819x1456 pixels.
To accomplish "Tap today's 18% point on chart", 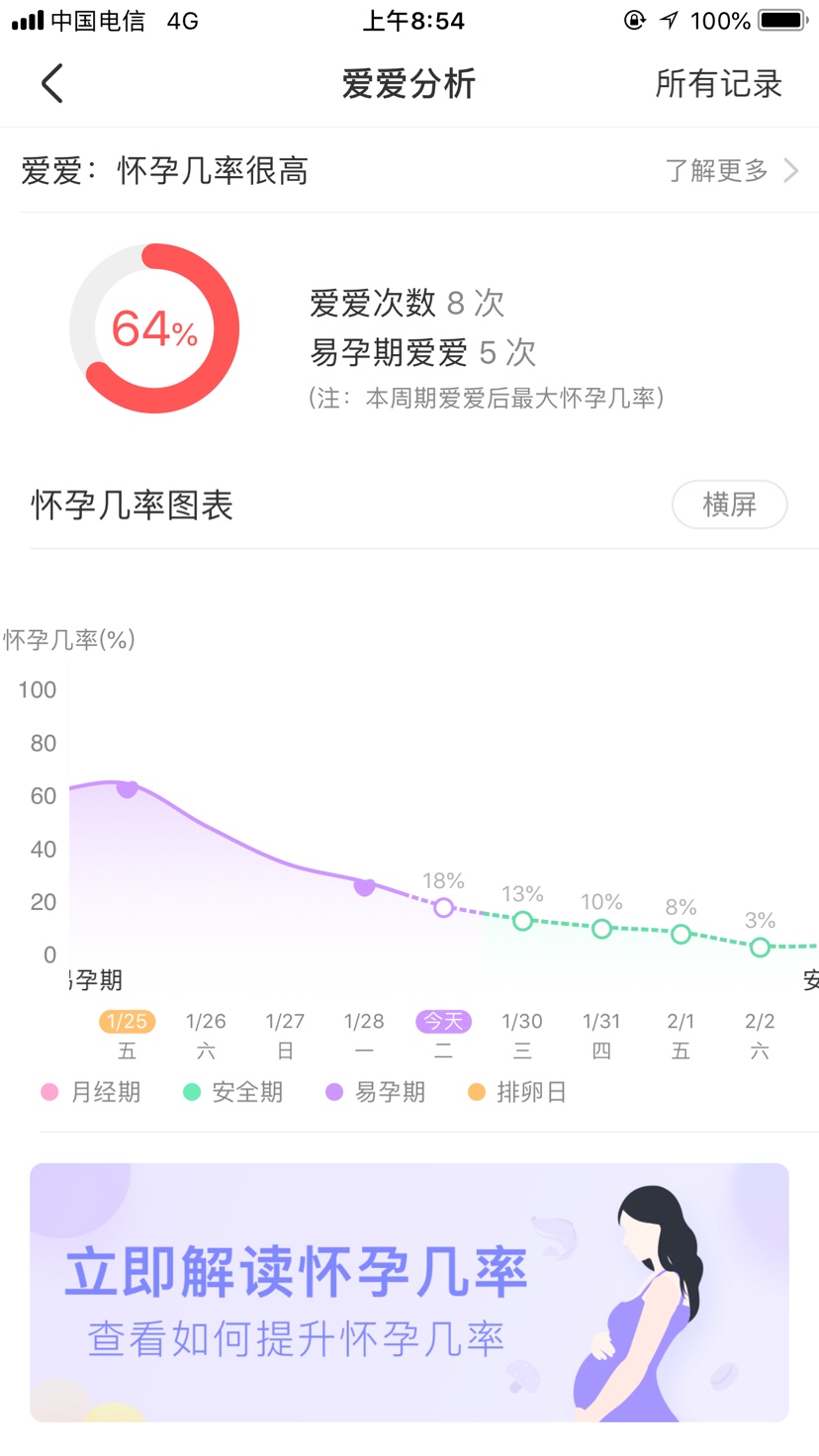I will [x=443, y=907].
